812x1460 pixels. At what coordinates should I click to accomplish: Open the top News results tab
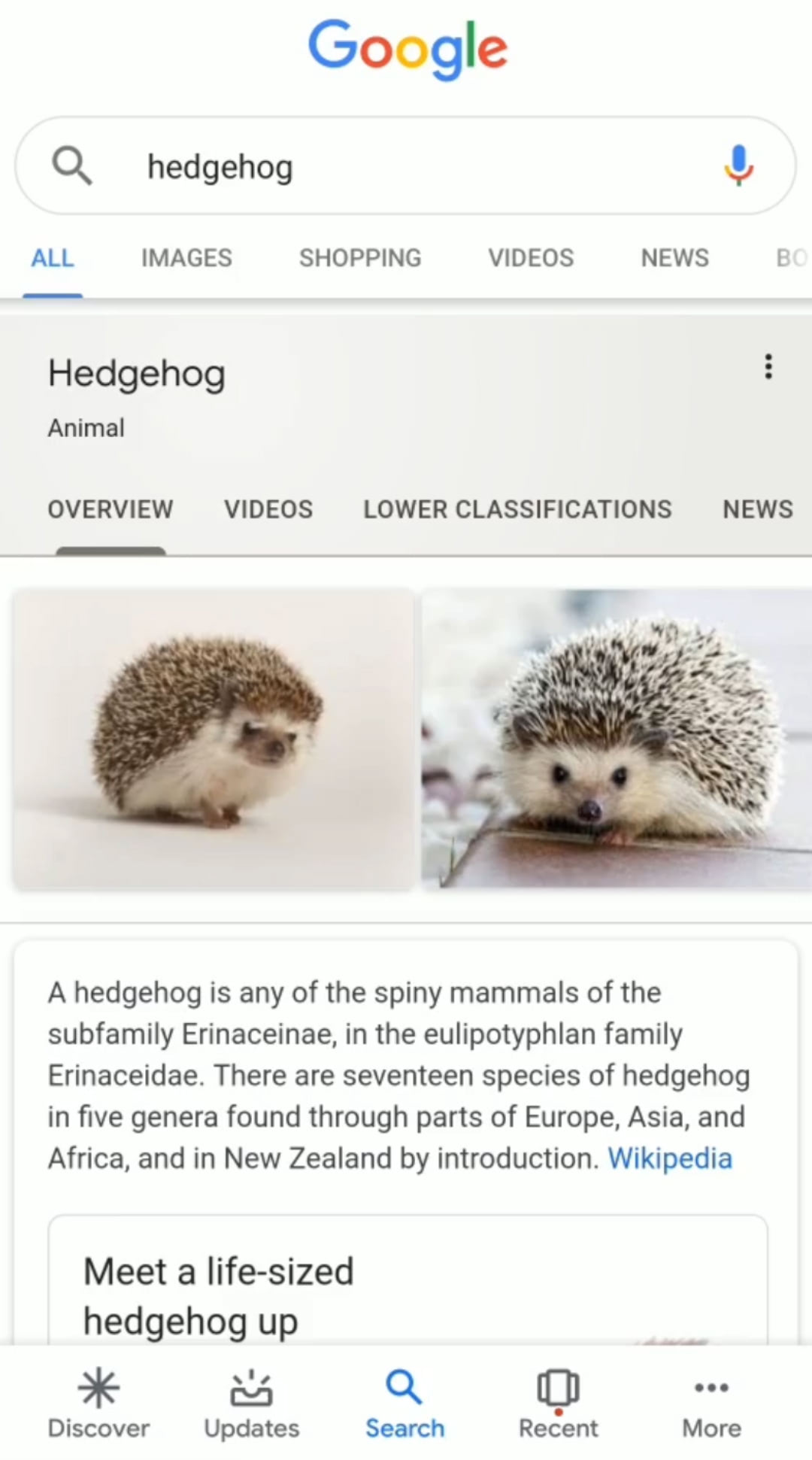(x=674, y=258)
